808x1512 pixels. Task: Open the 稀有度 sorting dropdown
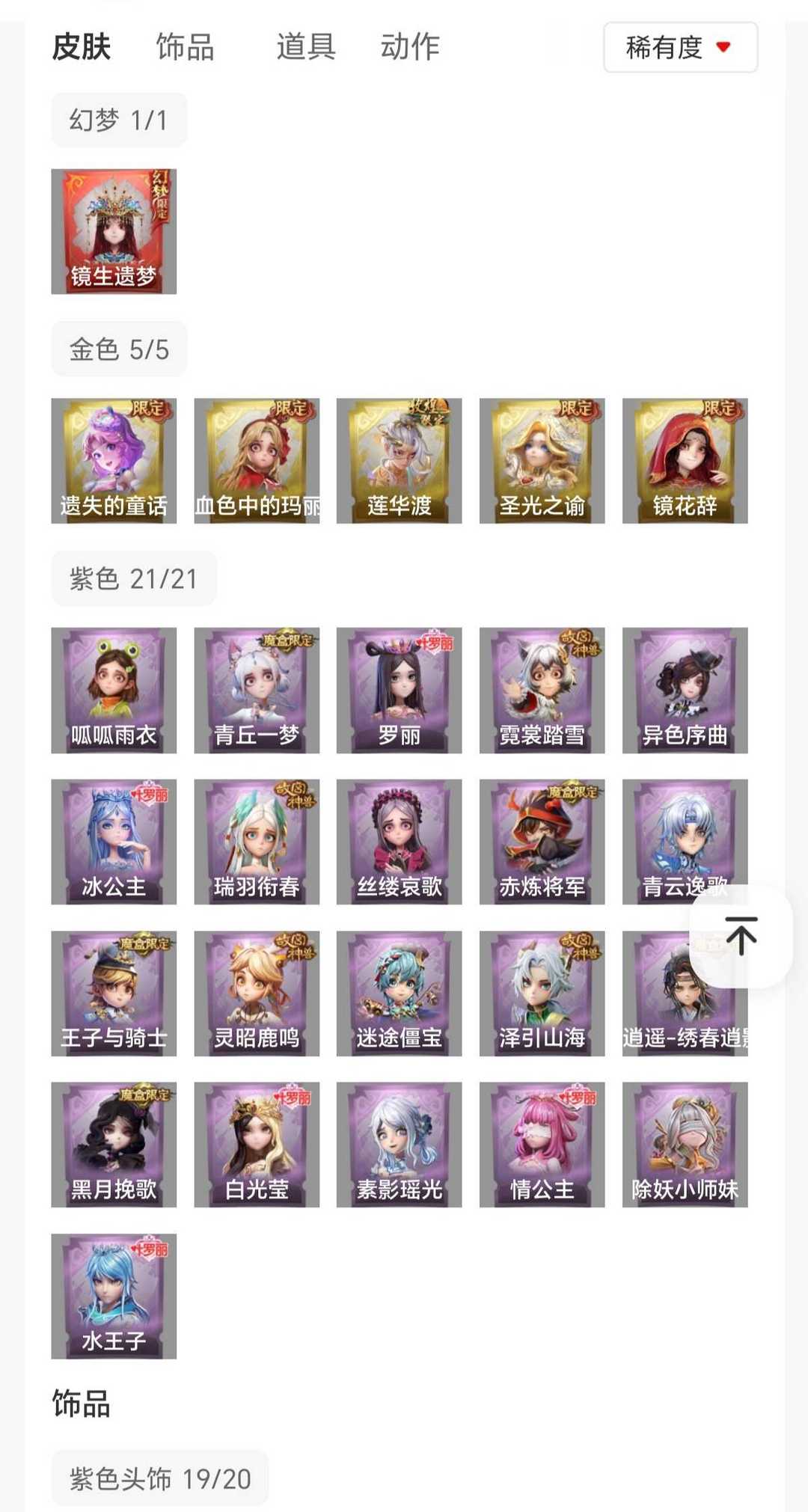point(679,47)
